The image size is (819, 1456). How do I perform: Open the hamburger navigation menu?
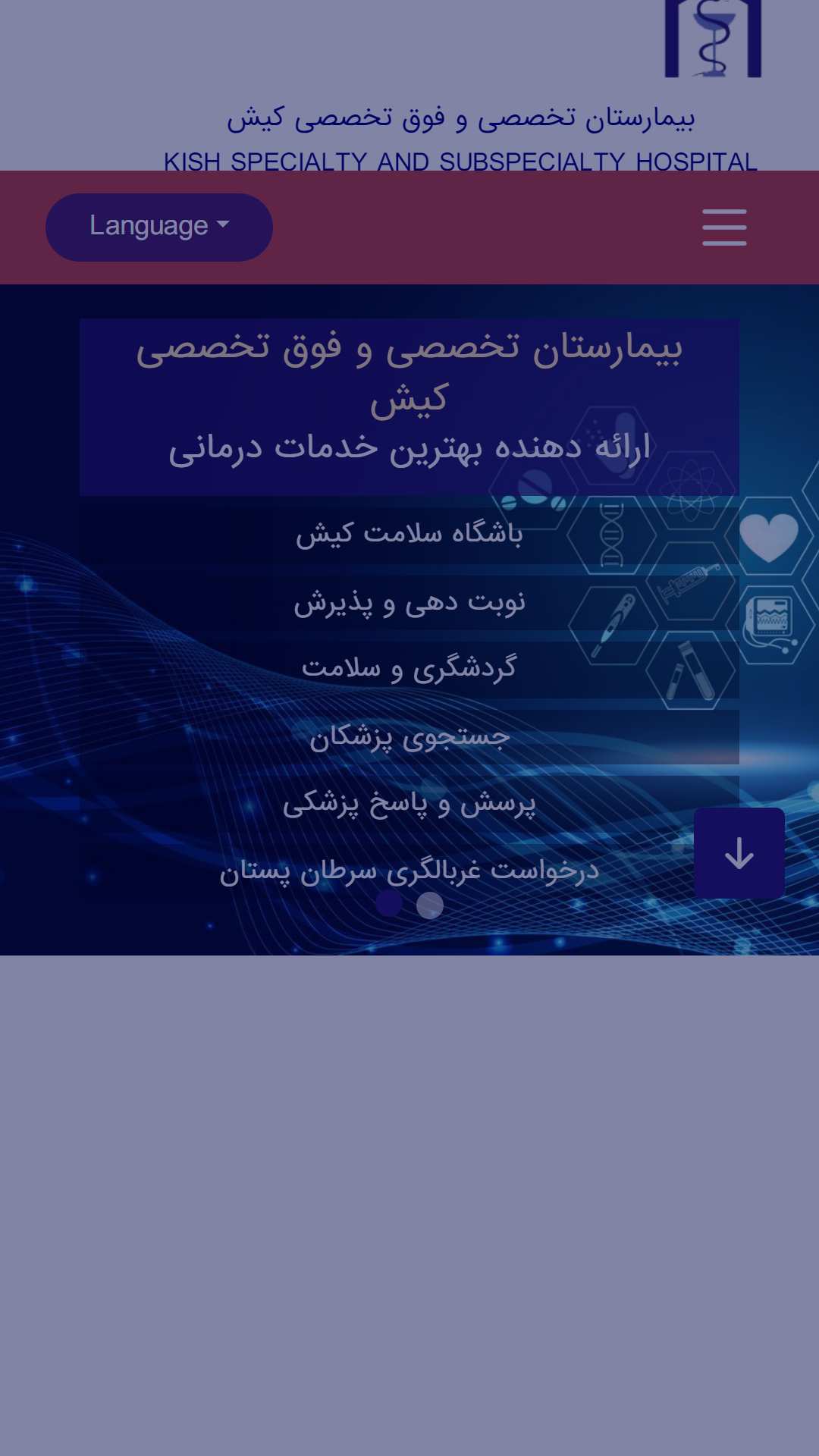[x=724, y=227]
